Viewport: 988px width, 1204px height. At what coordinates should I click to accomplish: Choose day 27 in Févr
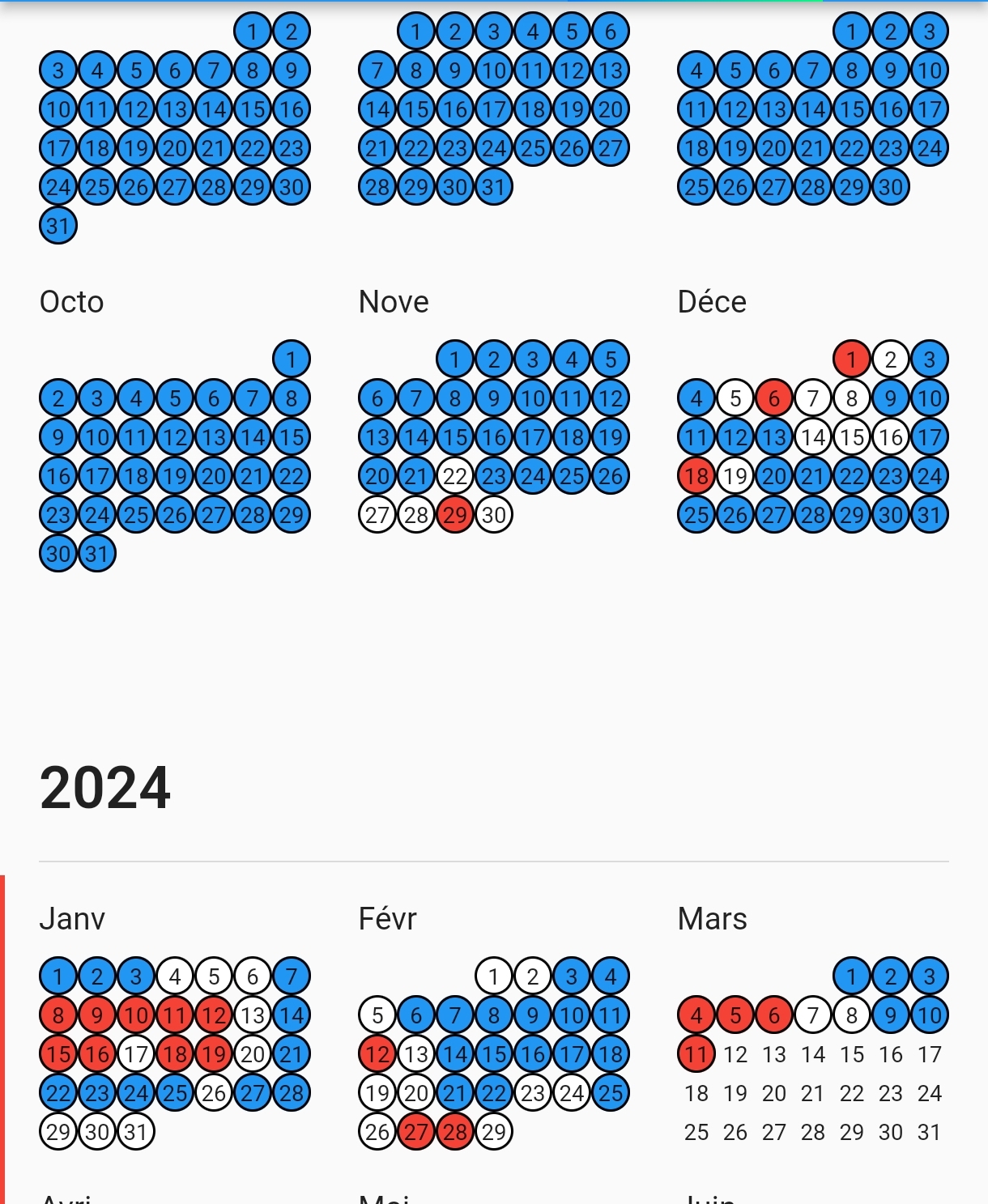(x=416, y=1132)
